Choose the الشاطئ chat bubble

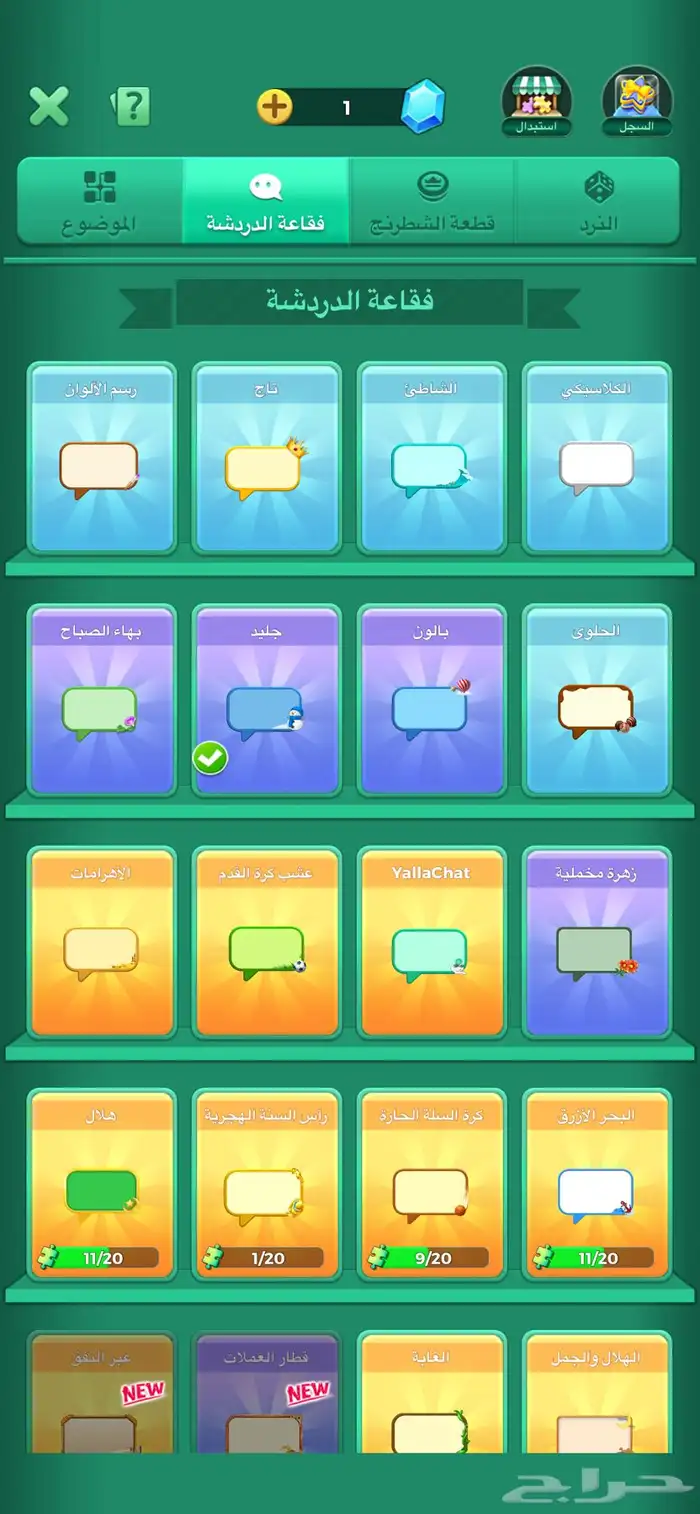[x=432, y=458]
